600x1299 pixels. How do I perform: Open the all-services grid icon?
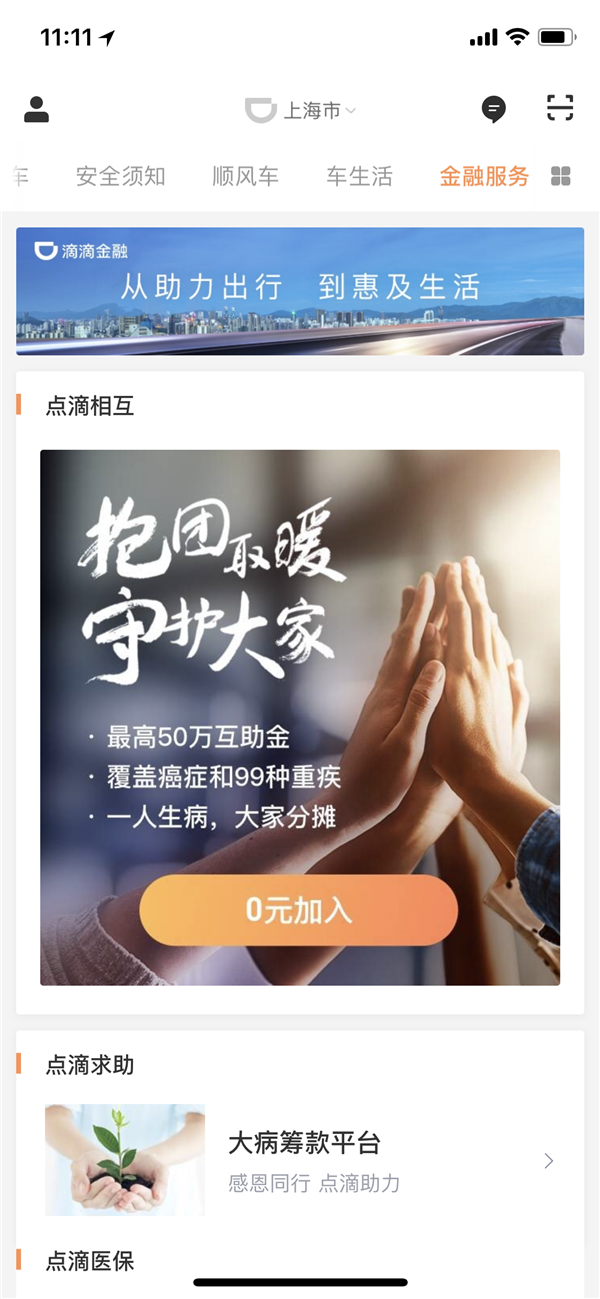pyautogui.click(x=561, y=177)
